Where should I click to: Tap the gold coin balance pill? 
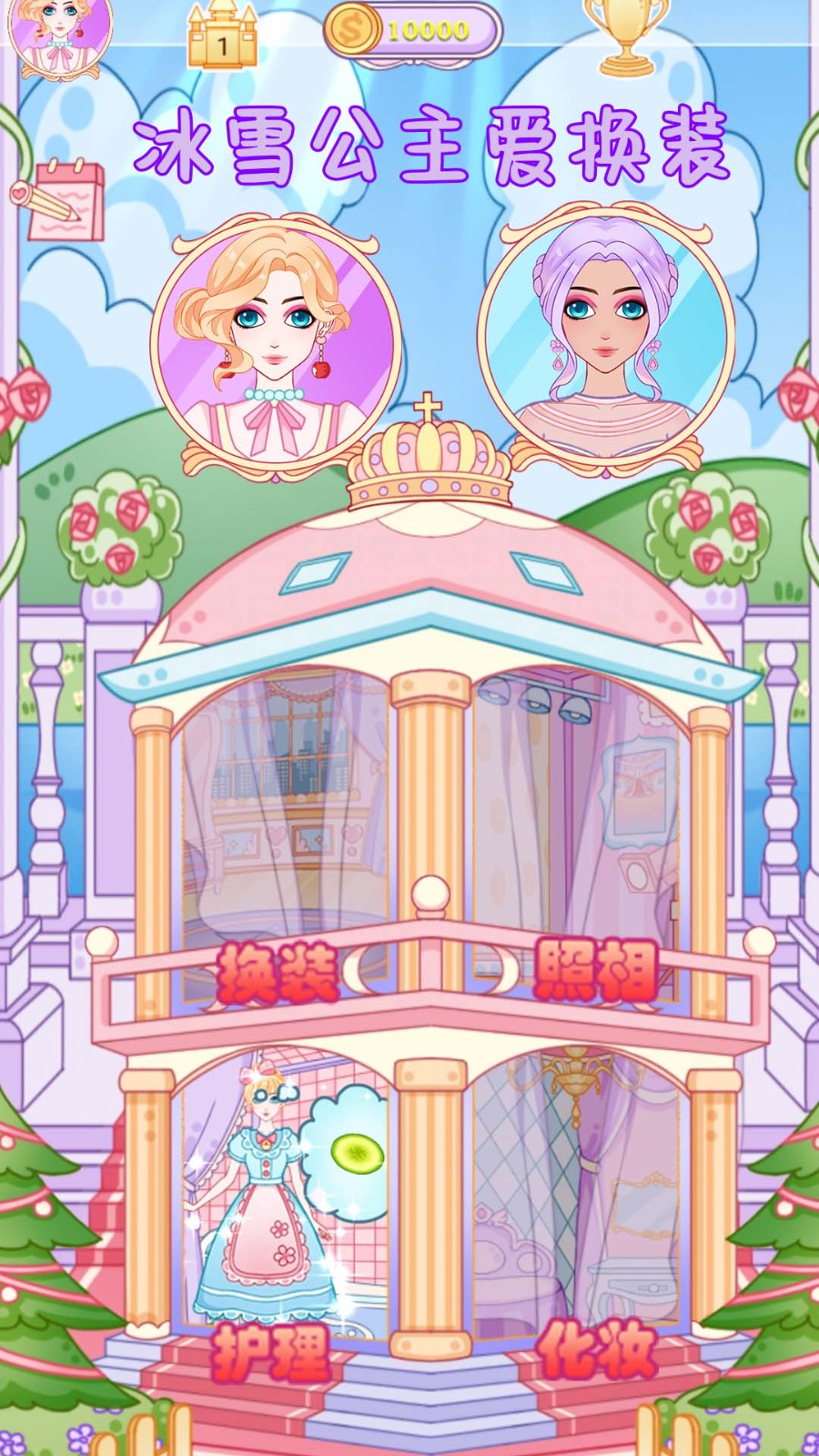click(x=414, y=30)
